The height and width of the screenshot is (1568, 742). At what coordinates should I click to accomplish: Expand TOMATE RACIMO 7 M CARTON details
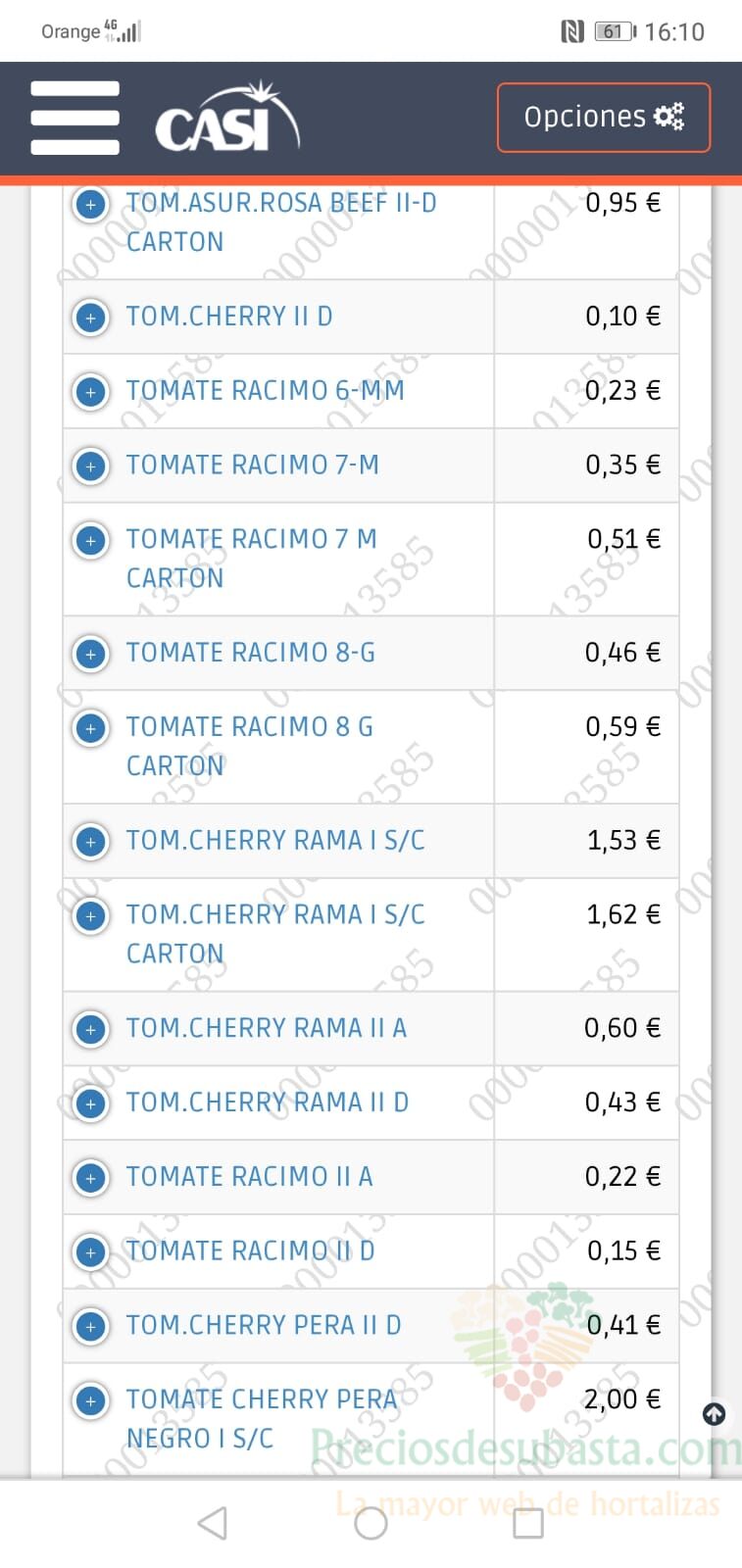[91, 541]
